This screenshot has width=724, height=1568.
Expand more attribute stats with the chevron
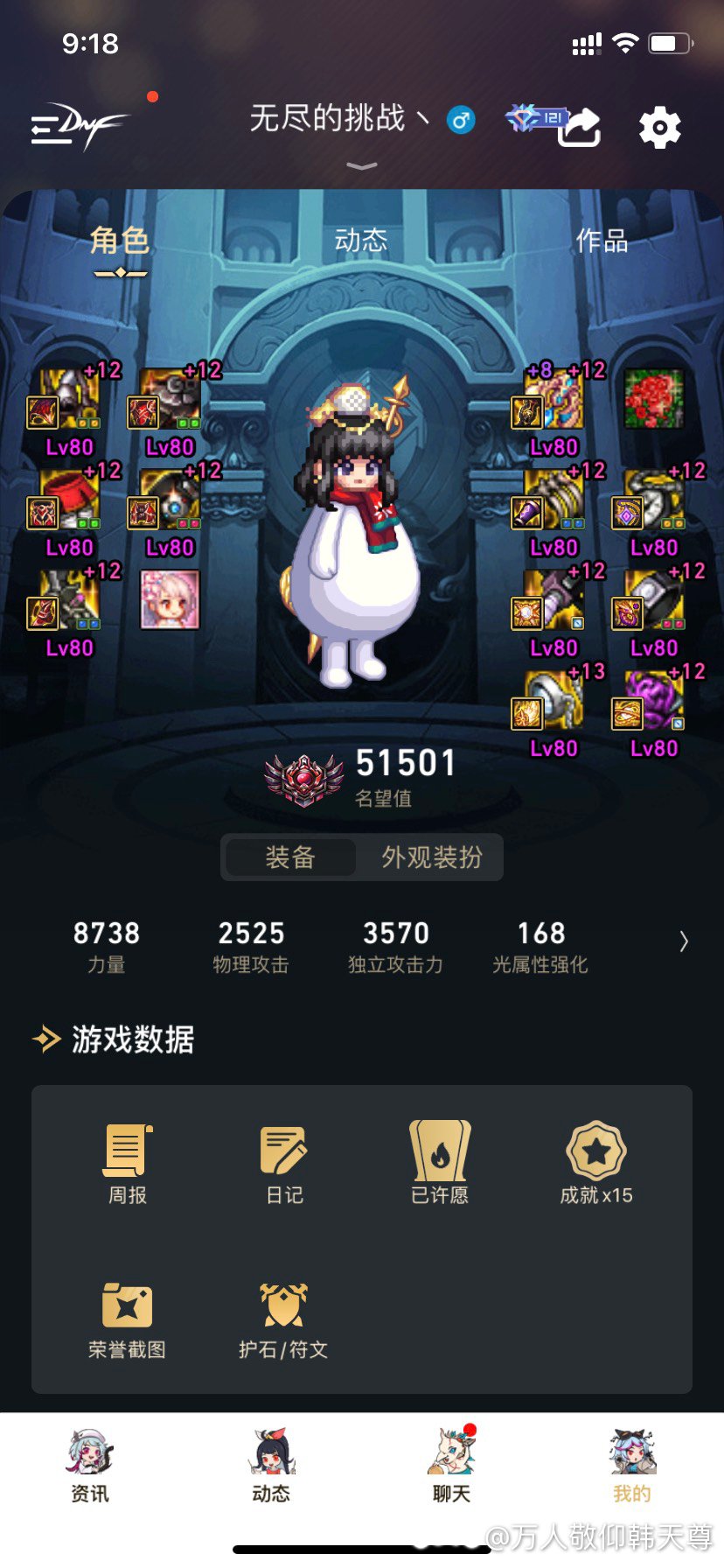[684, 941]
